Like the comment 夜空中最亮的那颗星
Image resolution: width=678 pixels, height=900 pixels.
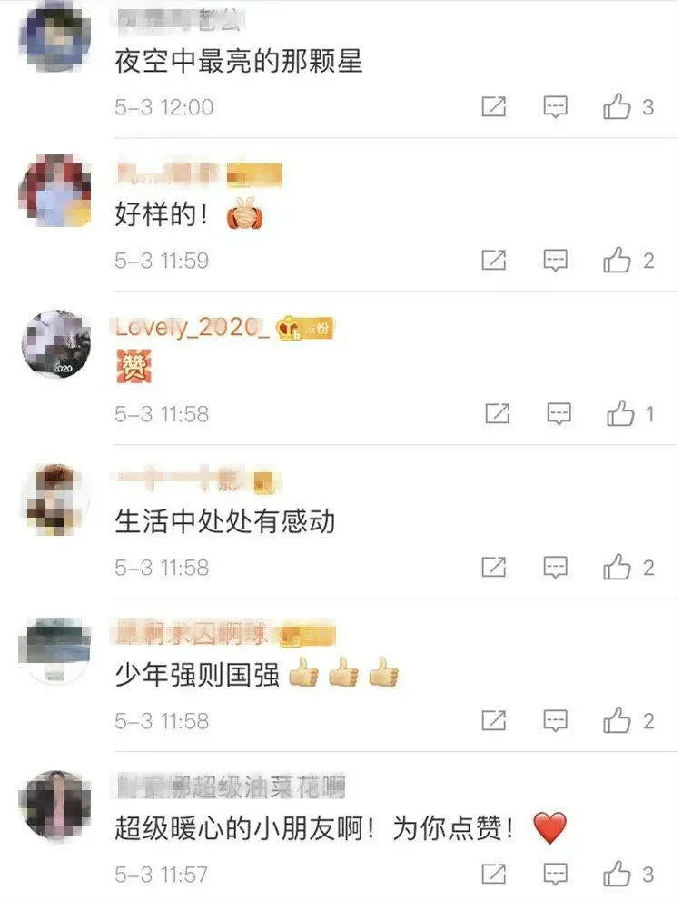point(617,107)
